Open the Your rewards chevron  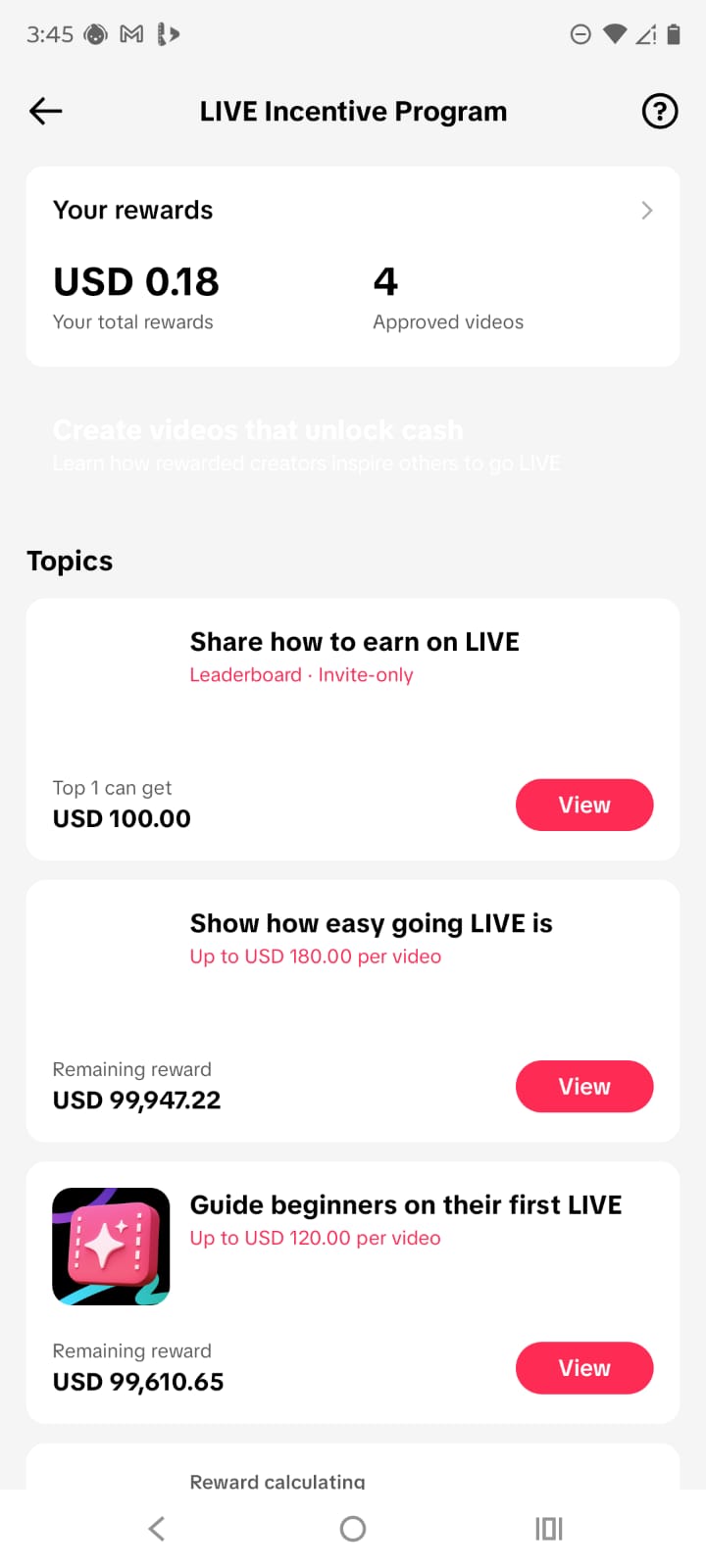tap(646, 211)
